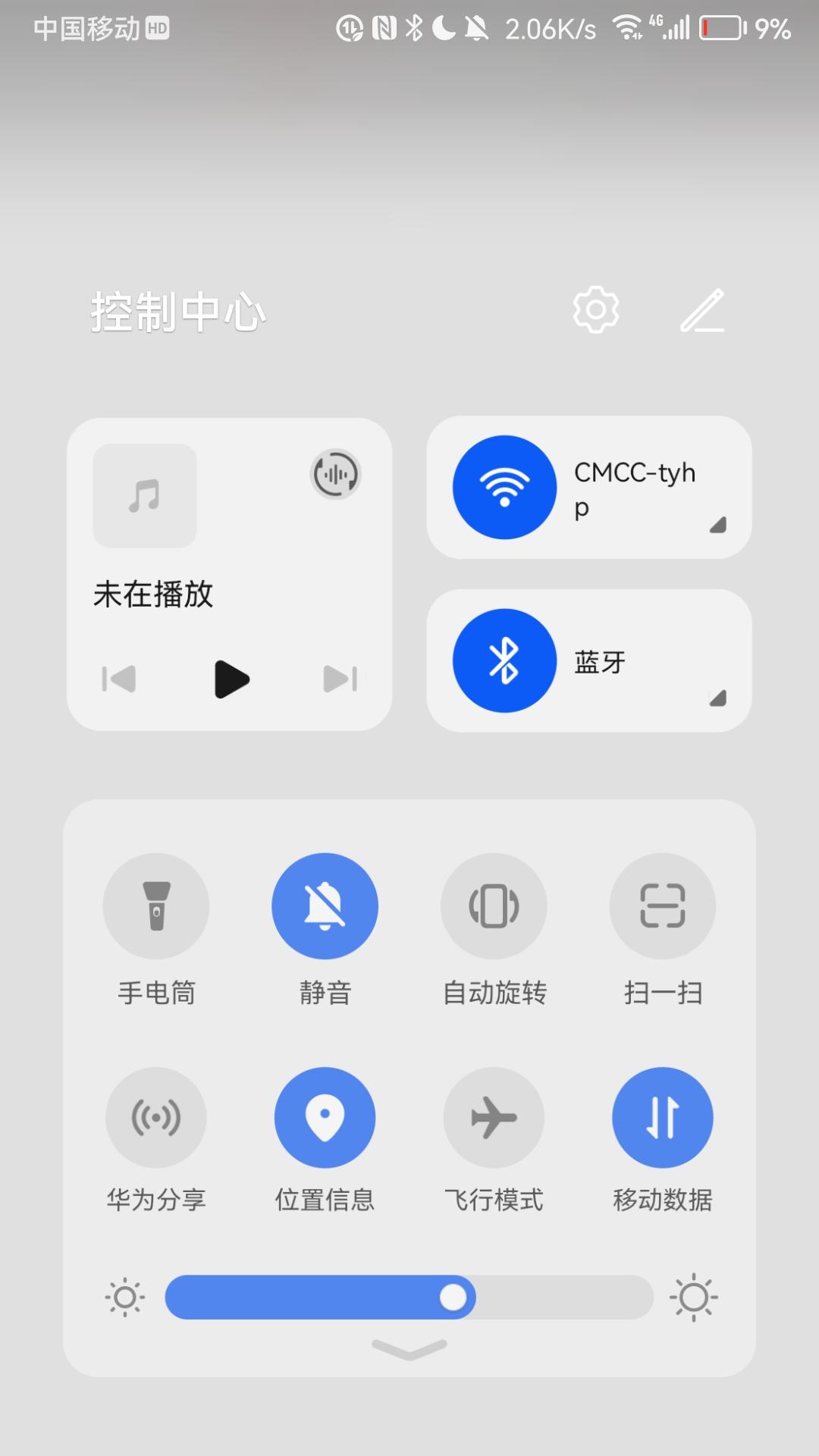Open settings via the gear icon
This screenshot has width=819, height=1456.
[596, 309]
